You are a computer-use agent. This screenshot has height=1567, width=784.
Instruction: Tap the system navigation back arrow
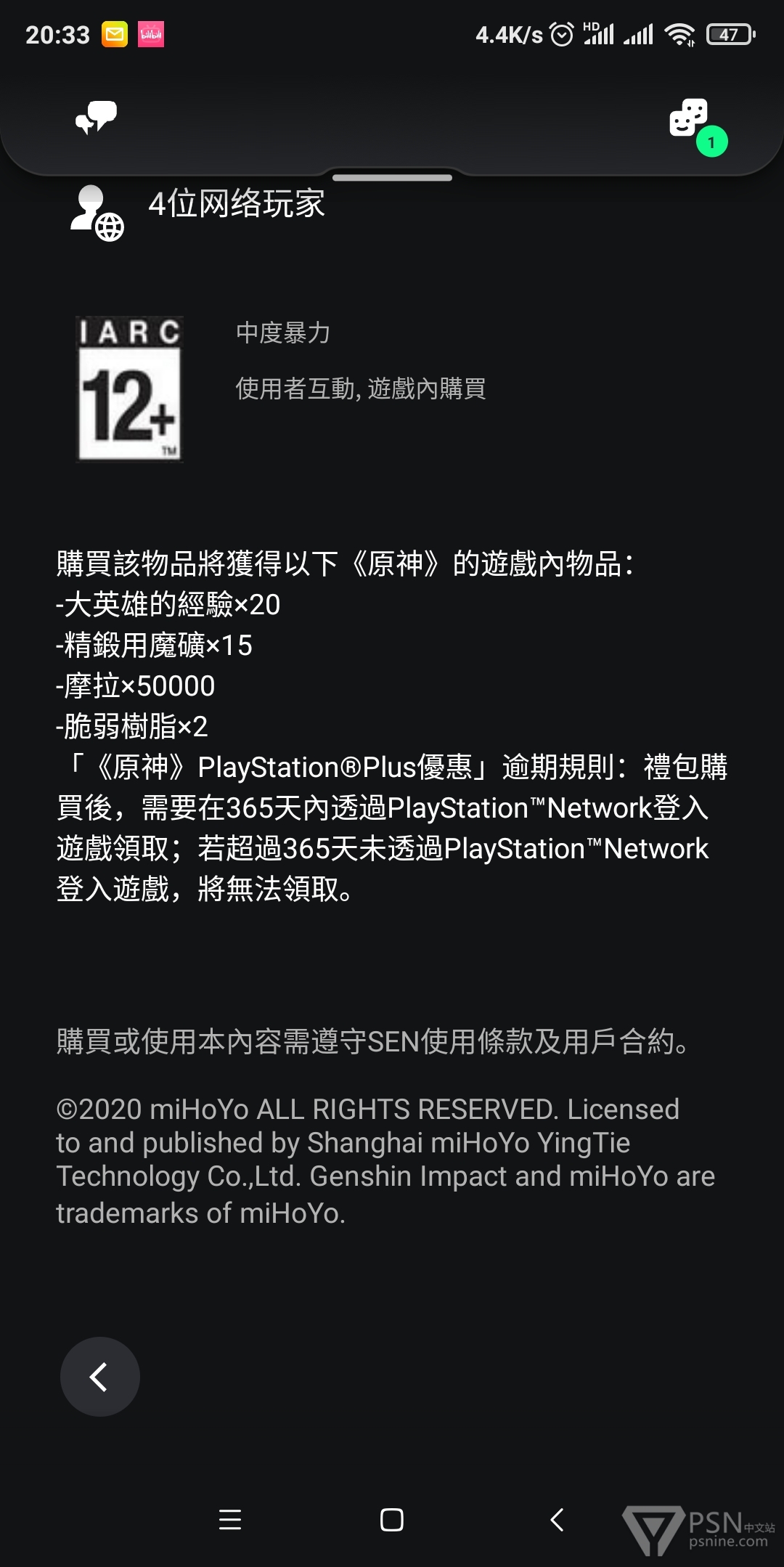[x=557, y=1519]
